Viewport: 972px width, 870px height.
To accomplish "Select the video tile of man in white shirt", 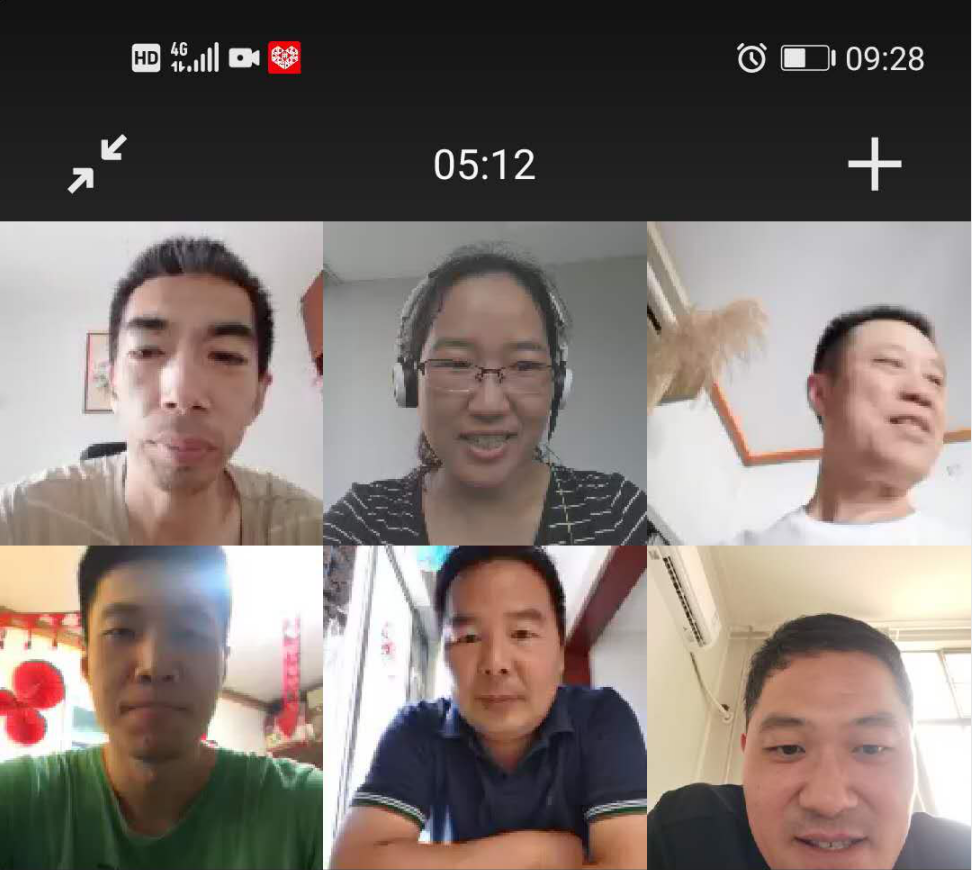I will coord(809,383).
